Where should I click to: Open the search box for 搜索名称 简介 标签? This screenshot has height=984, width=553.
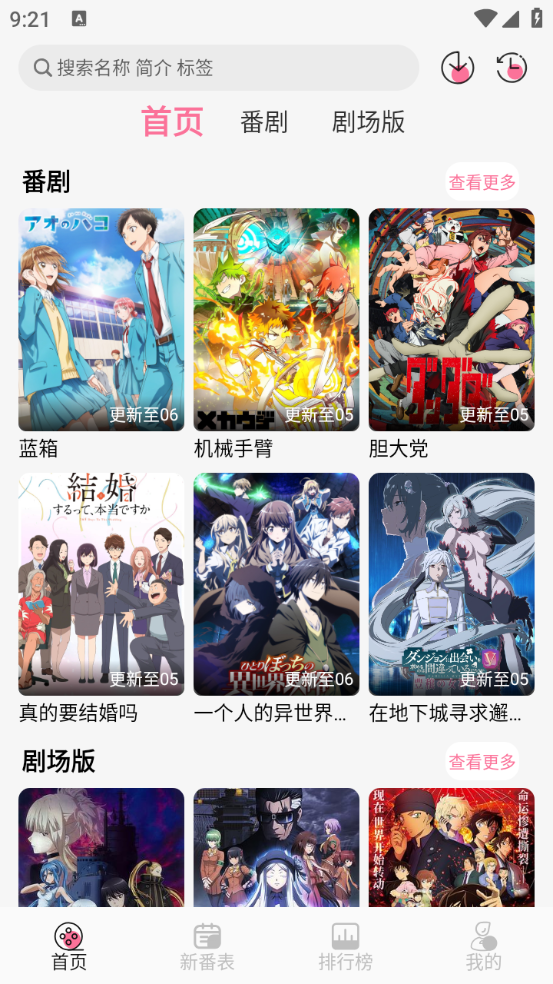[218, 68]
